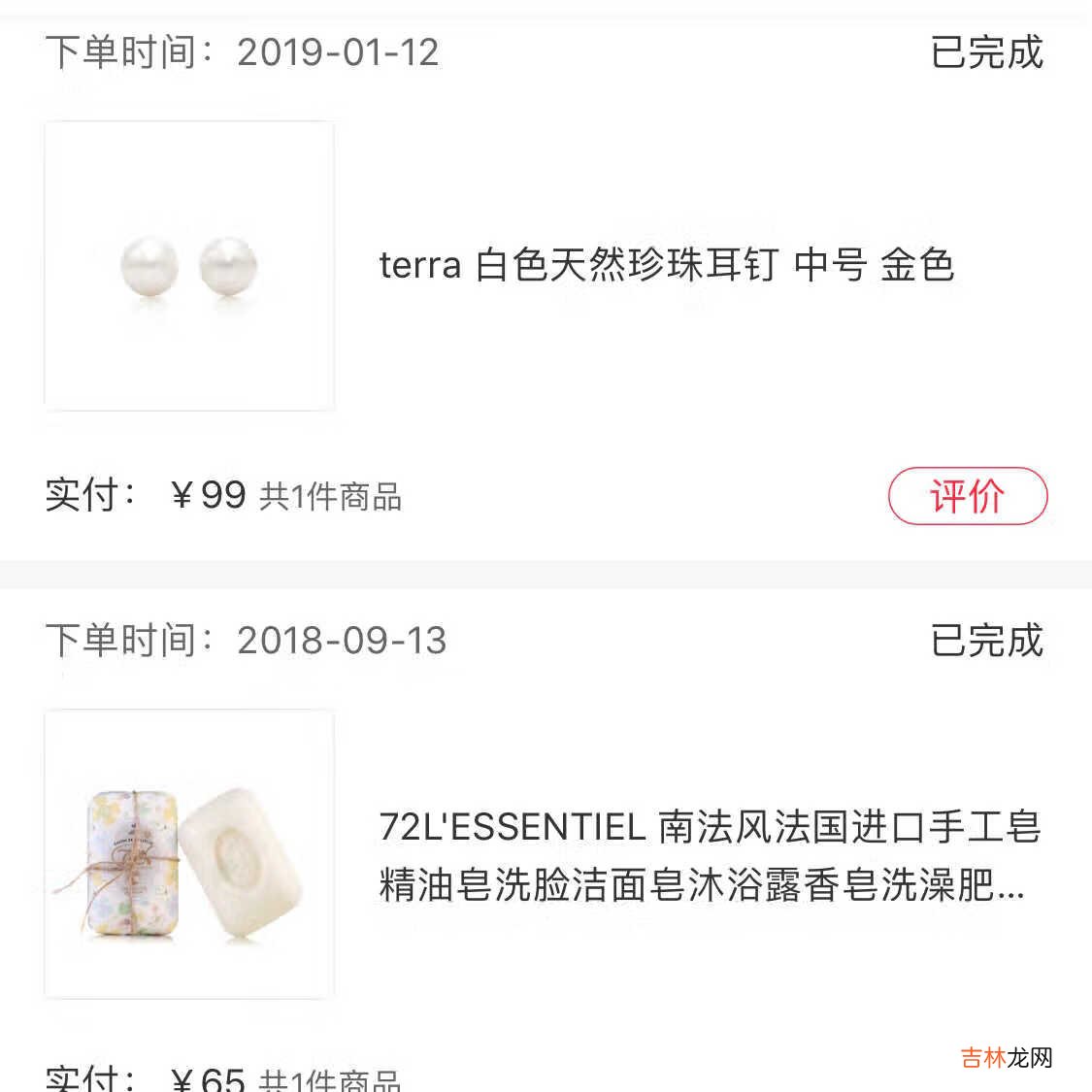Open the terra pearl earrings product image

click(189, 266)
